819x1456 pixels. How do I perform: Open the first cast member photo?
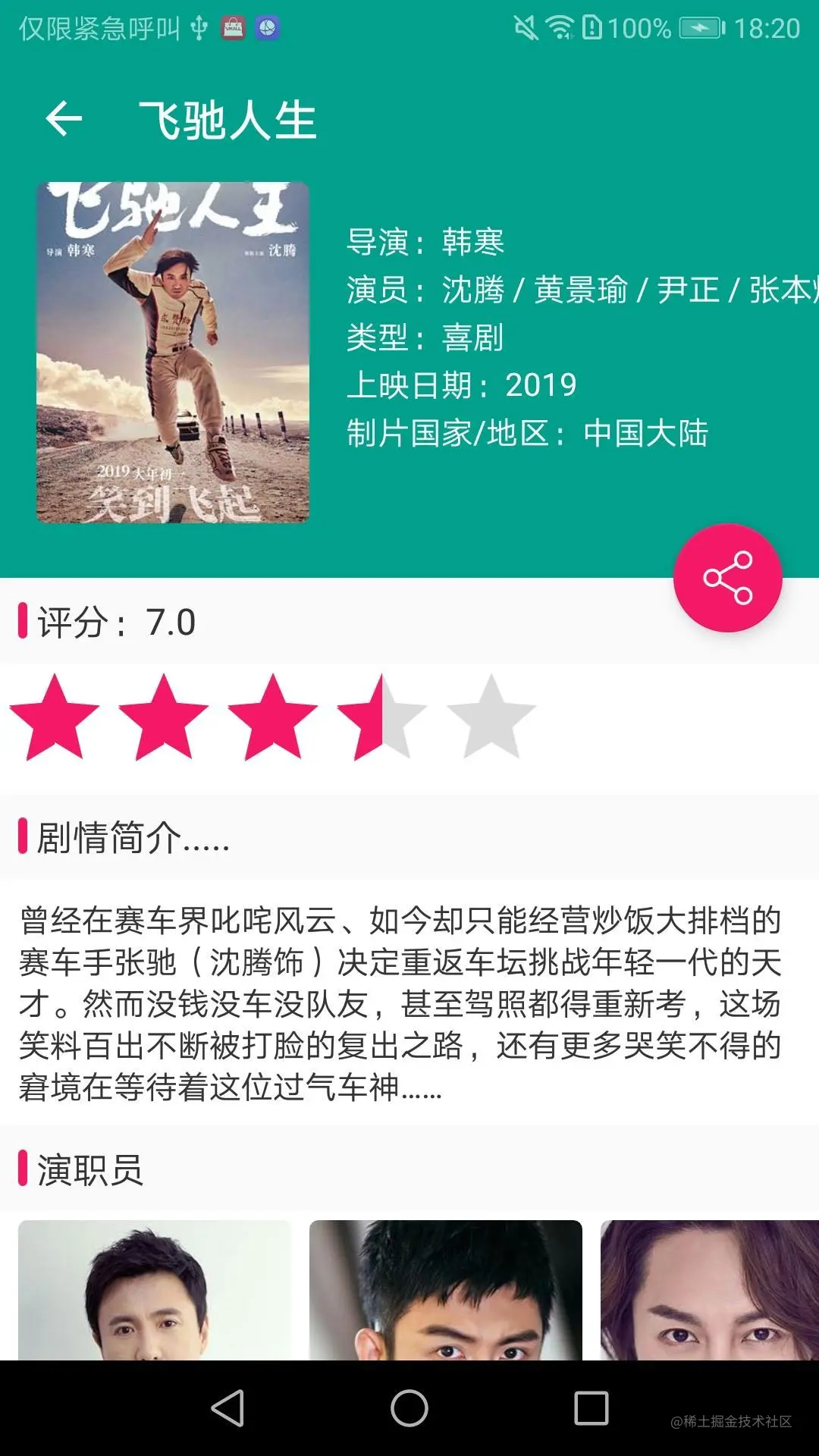pos(155,1289)
